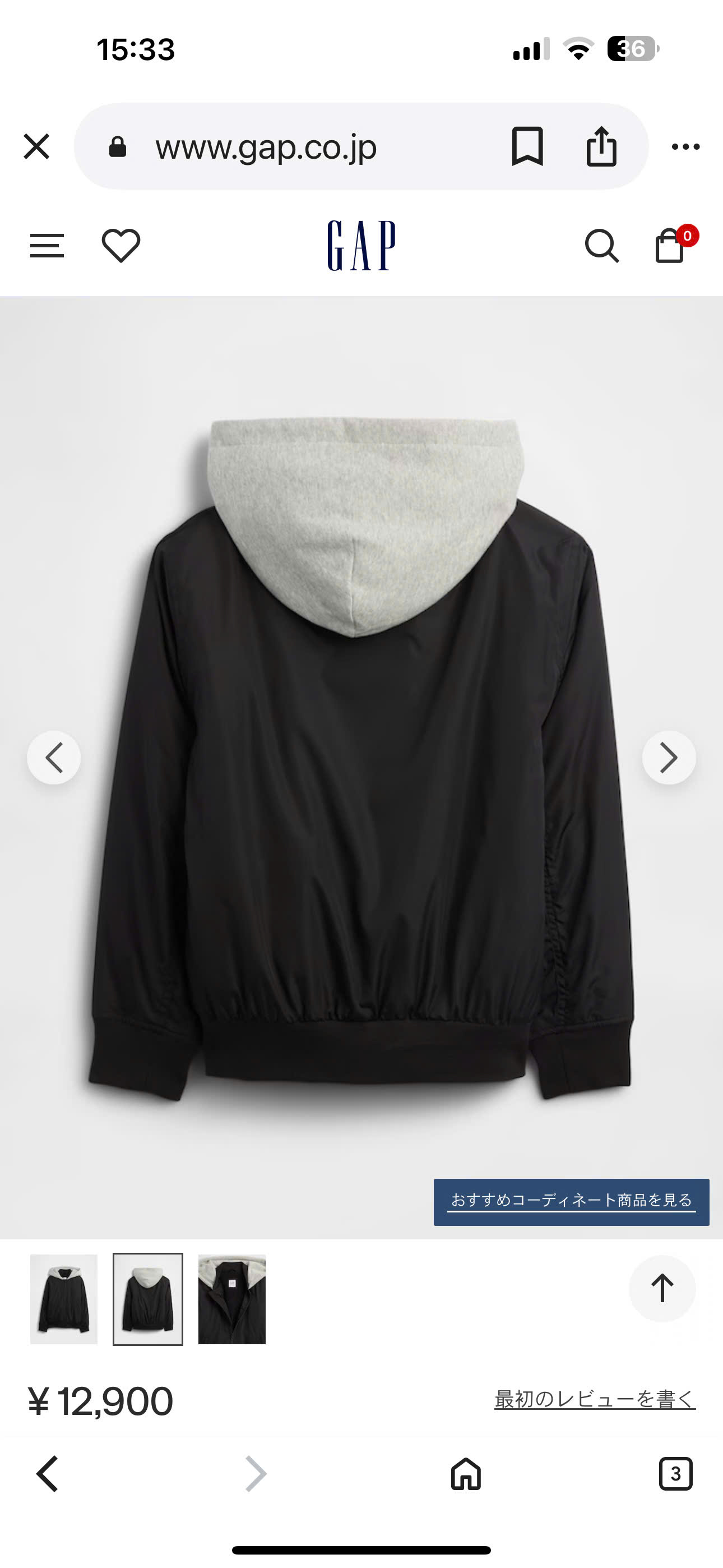
Task: View おすすめコーディネート商品を見る recommendations
Action: click(x=571, y=1200)
